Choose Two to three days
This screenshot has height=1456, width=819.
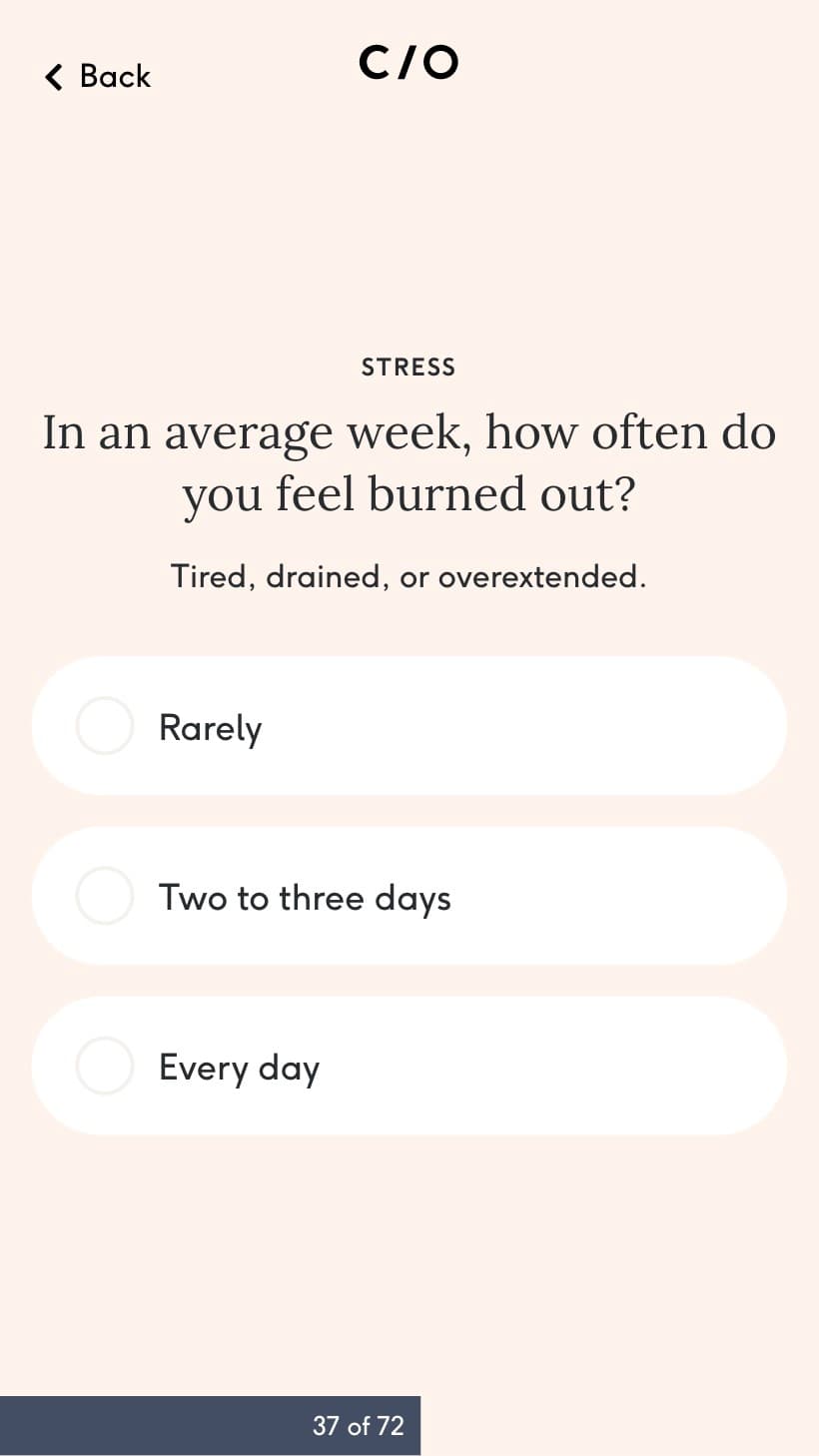click(409, 896)
